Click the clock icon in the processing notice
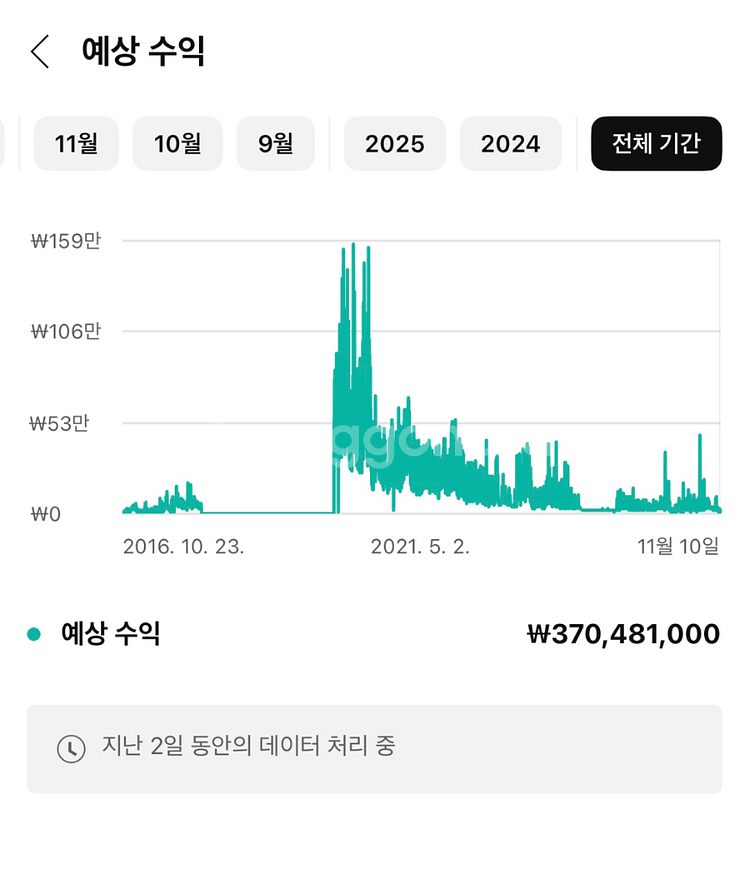 click(x=70, y=745)
